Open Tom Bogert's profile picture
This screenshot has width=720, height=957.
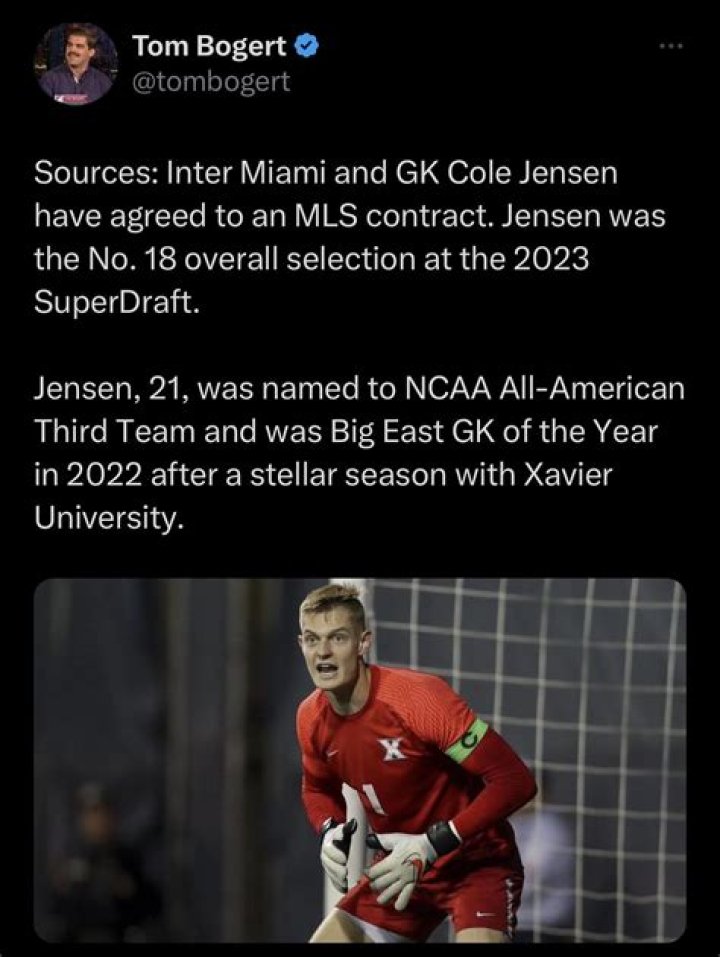[75, 63]
